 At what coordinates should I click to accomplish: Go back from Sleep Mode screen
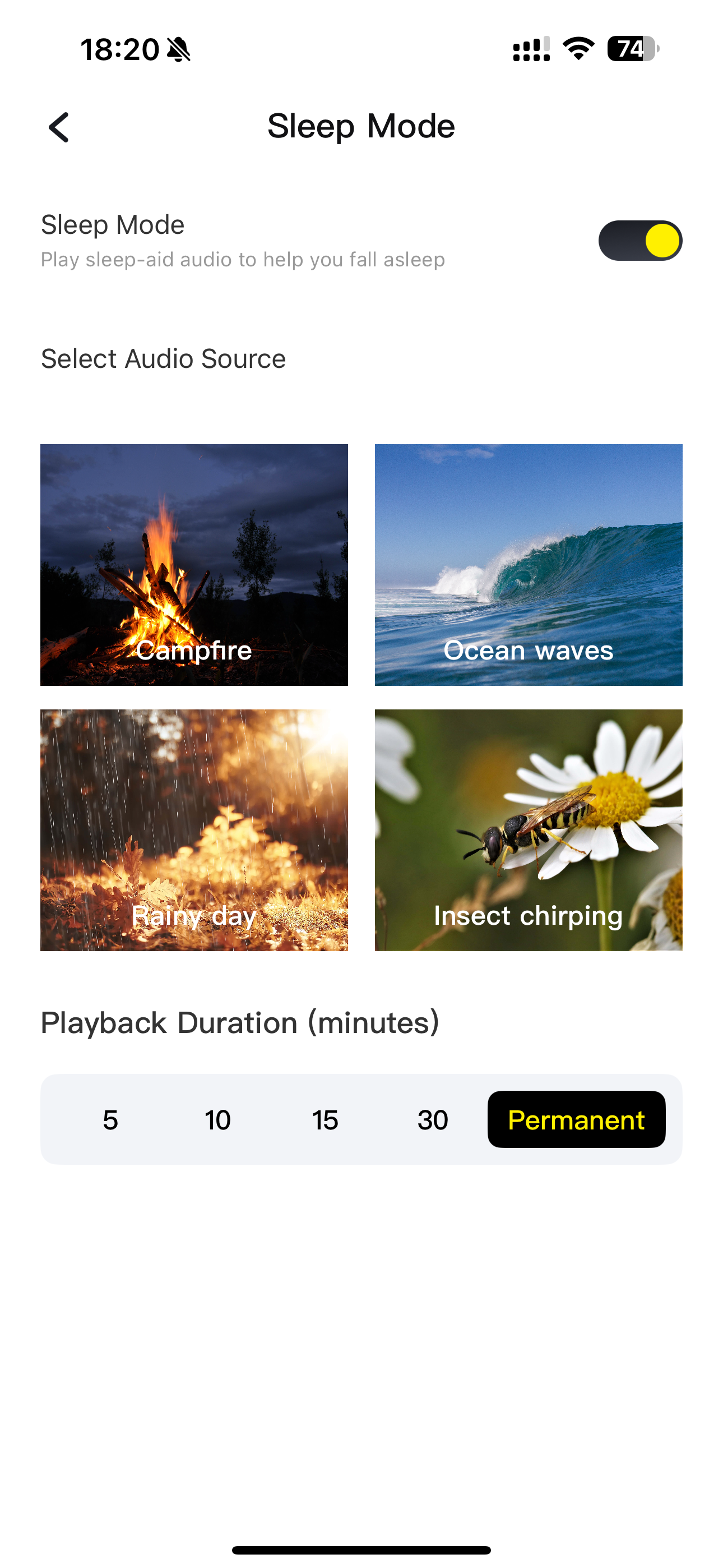[x=59, y=127]
